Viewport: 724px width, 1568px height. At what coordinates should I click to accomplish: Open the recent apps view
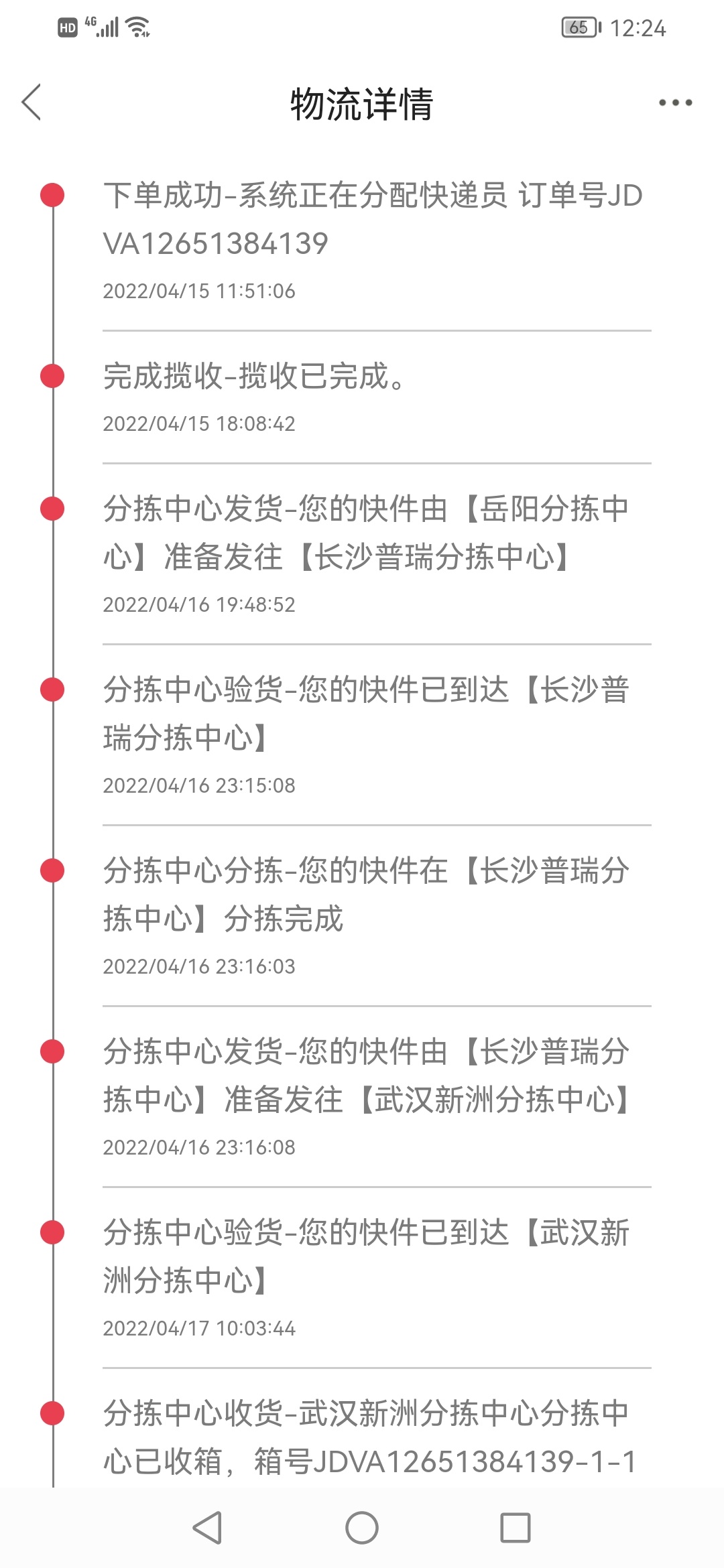516,1528
